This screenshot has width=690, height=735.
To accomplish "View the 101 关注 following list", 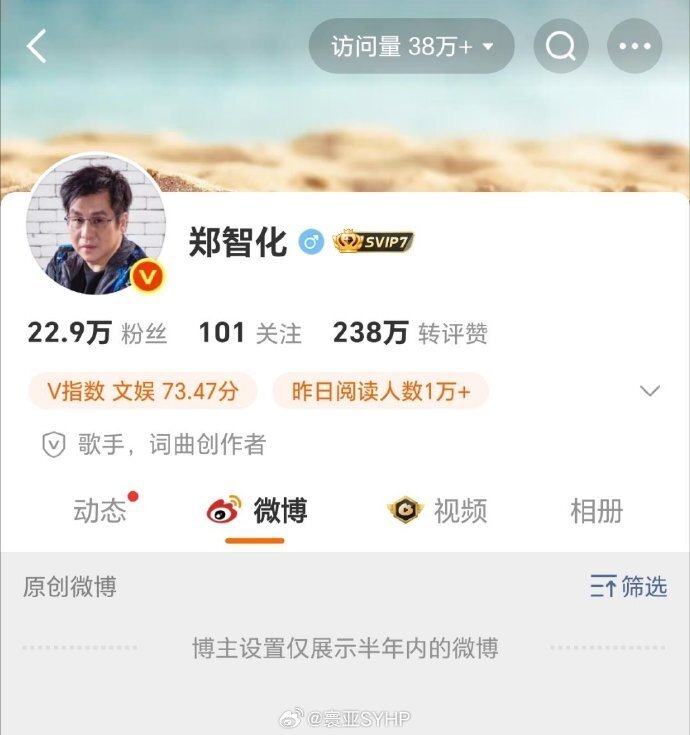I will pyautogui.click(x=250, y=333).
